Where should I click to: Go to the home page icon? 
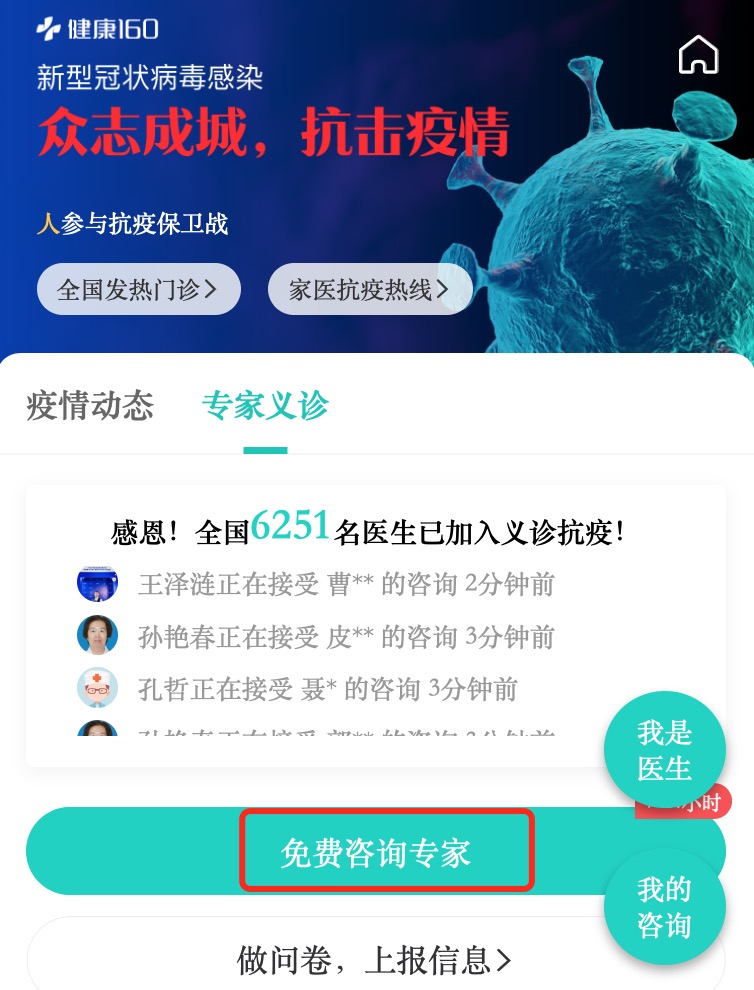coord(698,54)
